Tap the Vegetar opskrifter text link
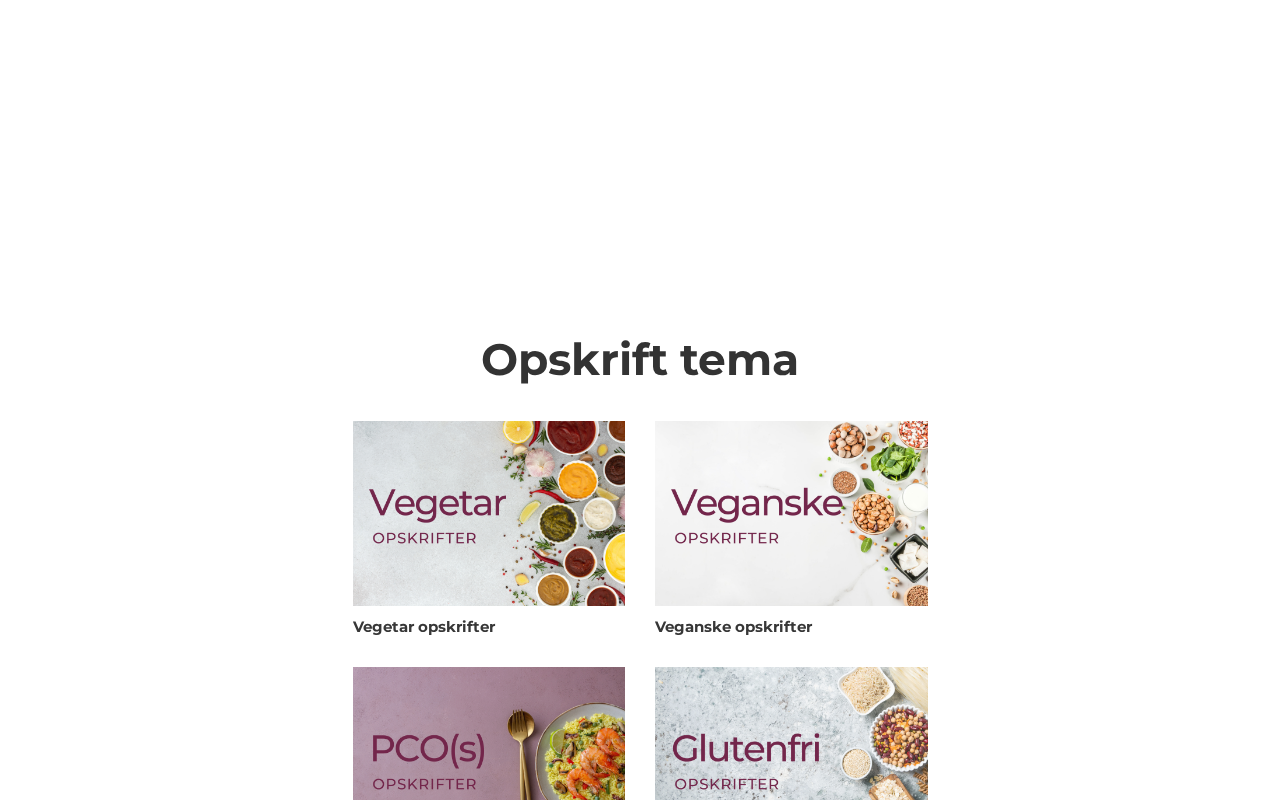Viewport: 1280px width, 800px height. 424,627
